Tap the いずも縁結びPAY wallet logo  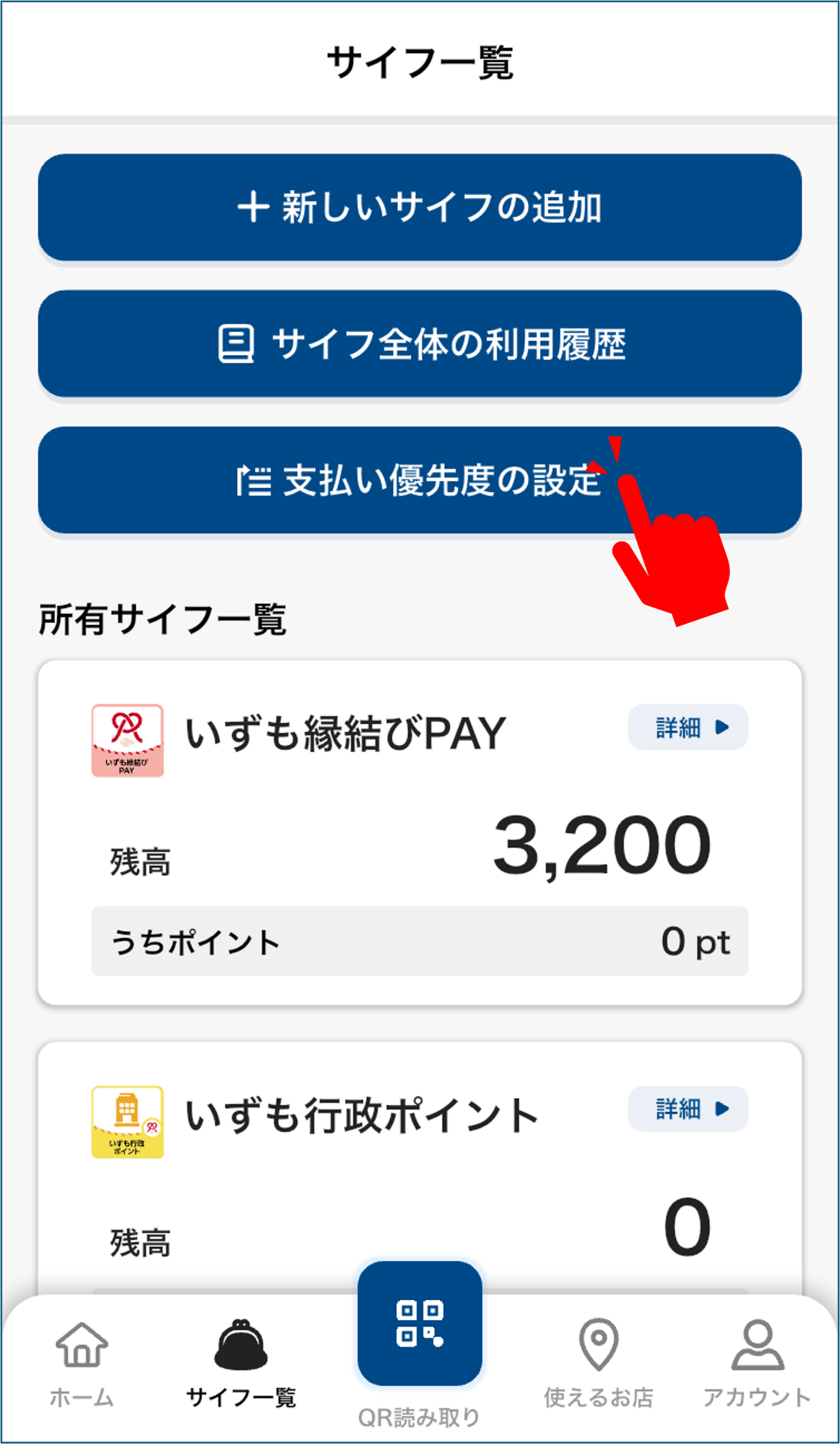[x=128, y=740]
